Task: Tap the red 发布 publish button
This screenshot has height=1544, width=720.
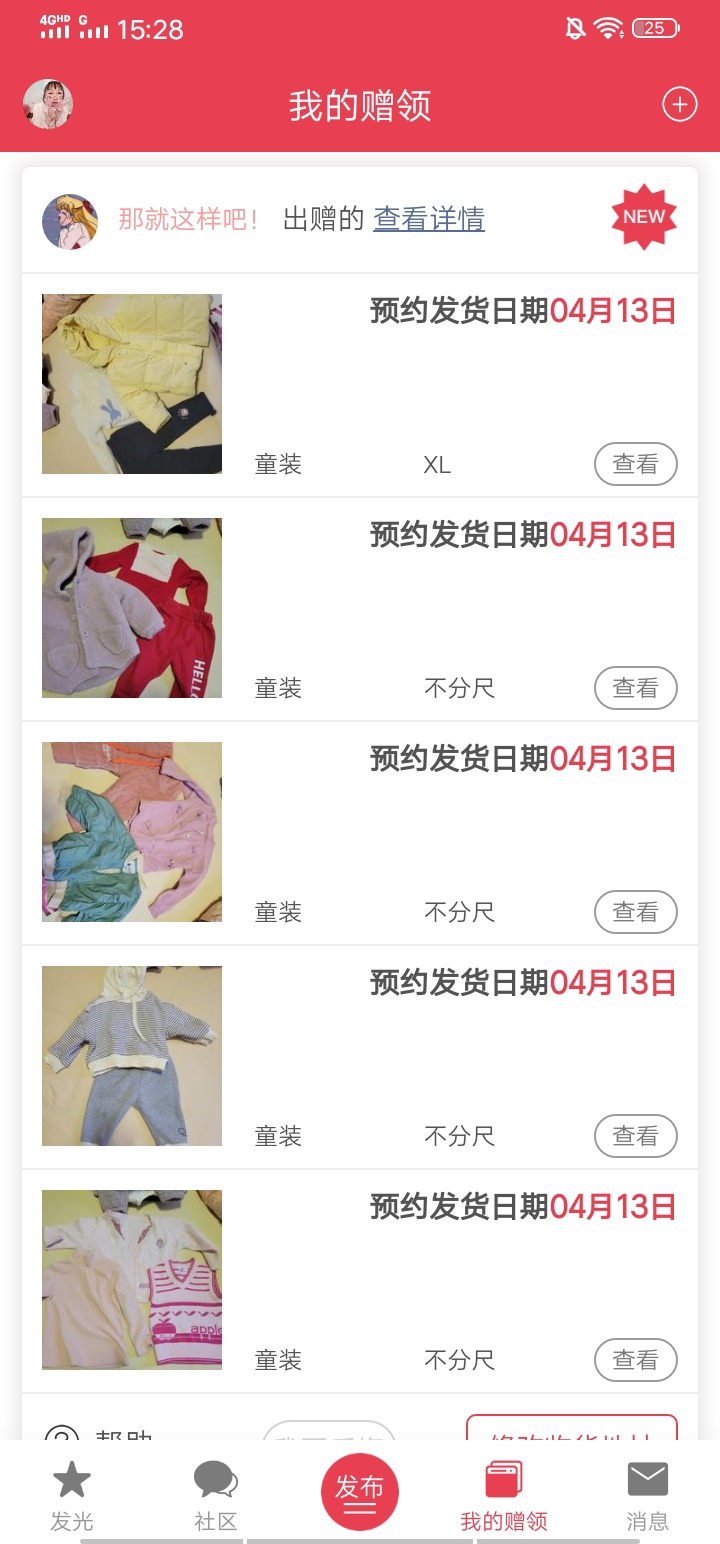Action: (x=360, y=1491)
